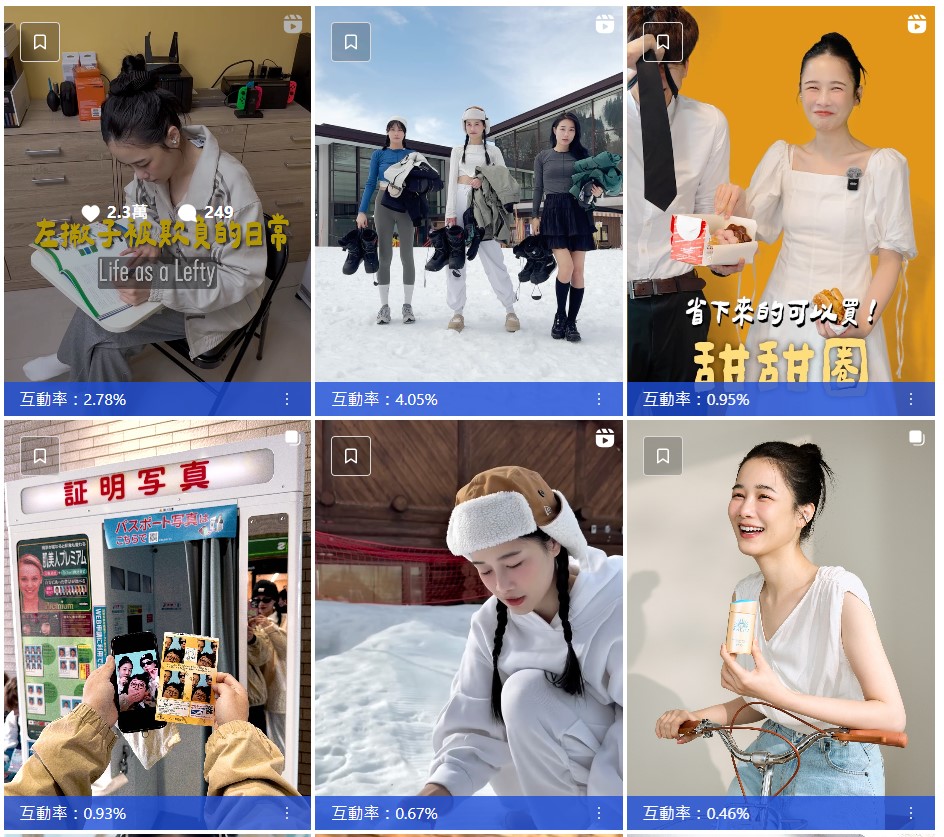Open more options on the 0.93% post
Viewport: 944px width, 837px height.
click(x=287, y=813)
